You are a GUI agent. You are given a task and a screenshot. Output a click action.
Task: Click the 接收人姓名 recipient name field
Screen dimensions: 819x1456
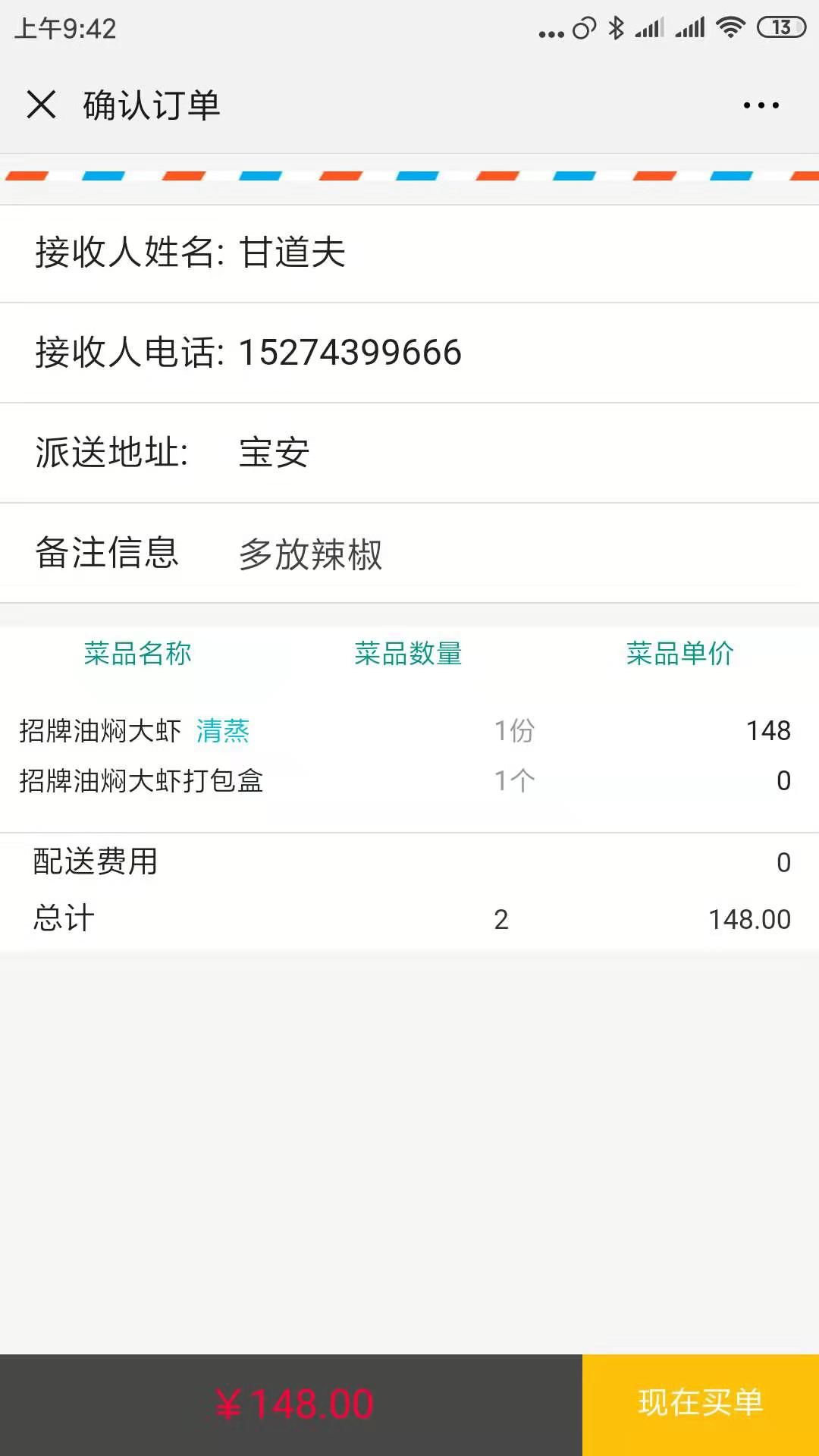[190, 253]
